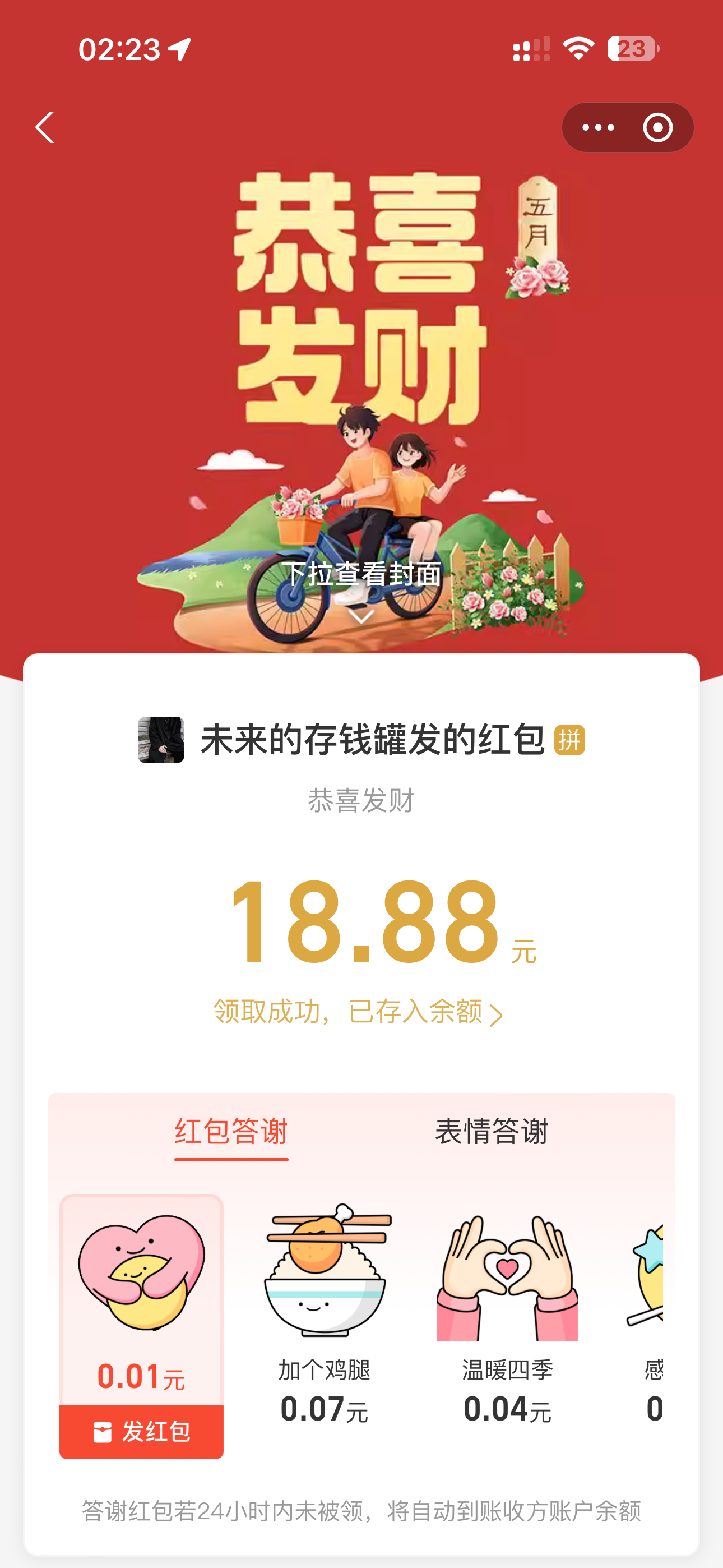
Task: Choose the 加个鸡腿 0.07元 thank-you packet
Action: point(325,1309)
